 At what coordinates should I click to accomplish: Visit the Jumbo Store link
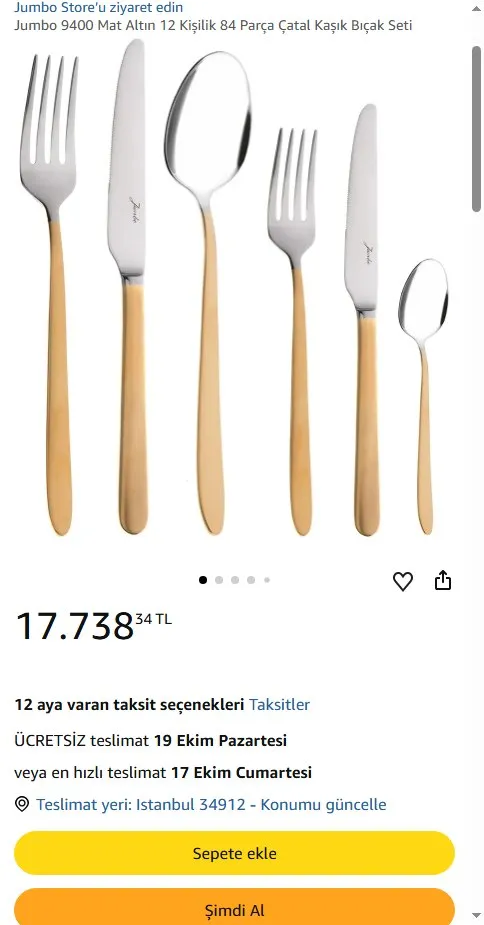[x=99, y=8]
